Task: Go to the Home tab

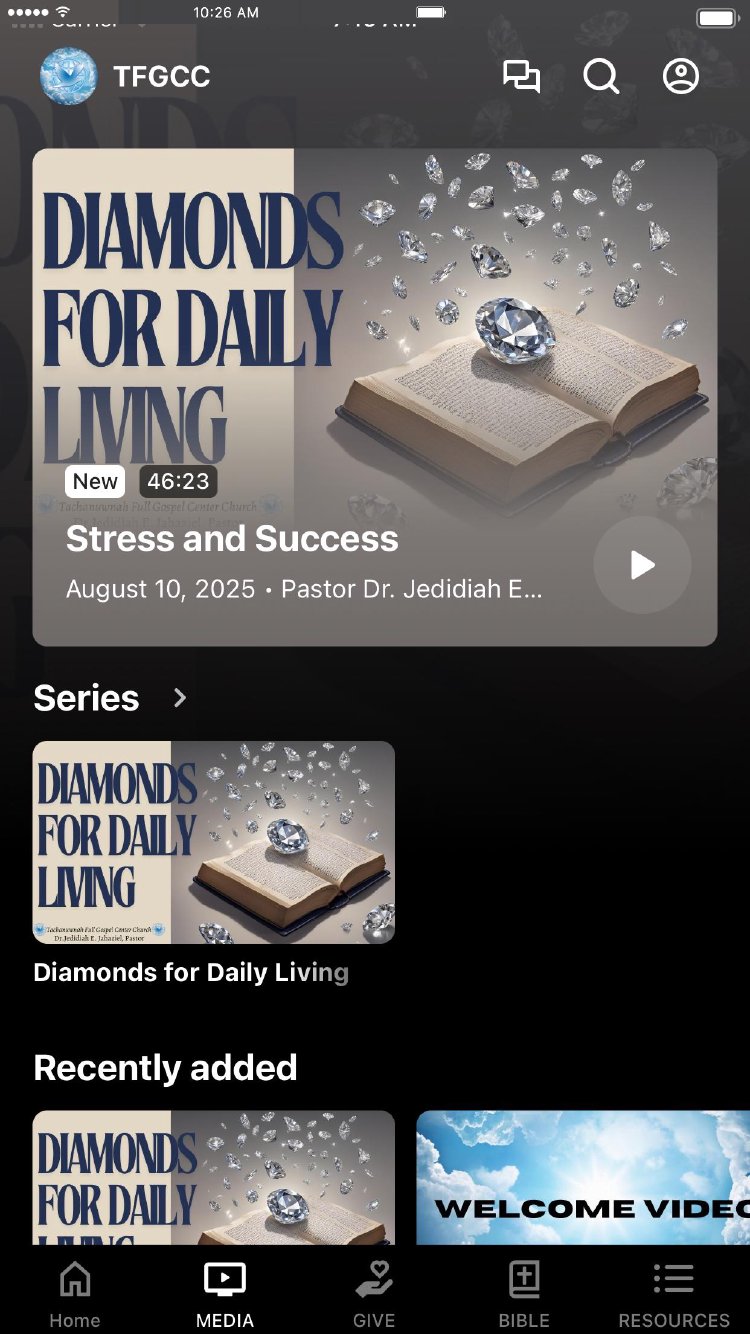Action: point(75,1294)
